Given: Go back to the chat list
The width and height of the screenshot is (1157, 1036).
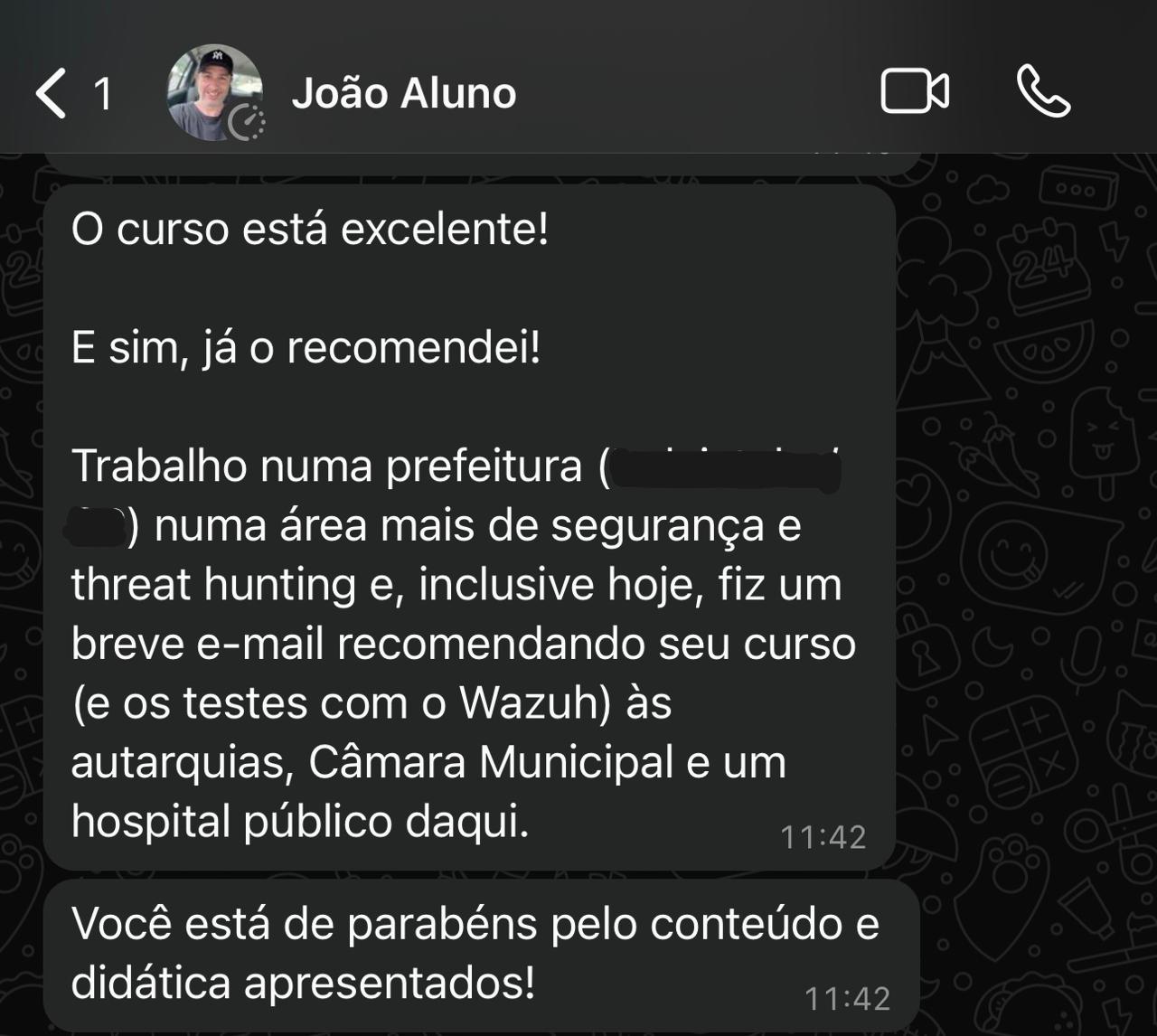Looking at the screenshot, I should click(52, 93).
